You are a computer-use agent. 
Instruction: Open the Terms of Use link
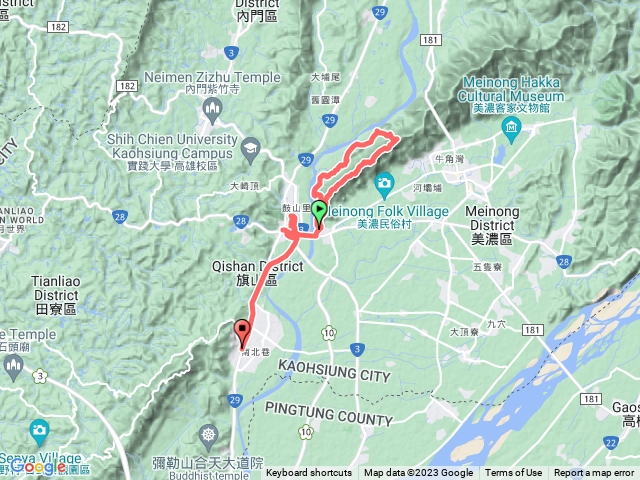click(514, 473)
